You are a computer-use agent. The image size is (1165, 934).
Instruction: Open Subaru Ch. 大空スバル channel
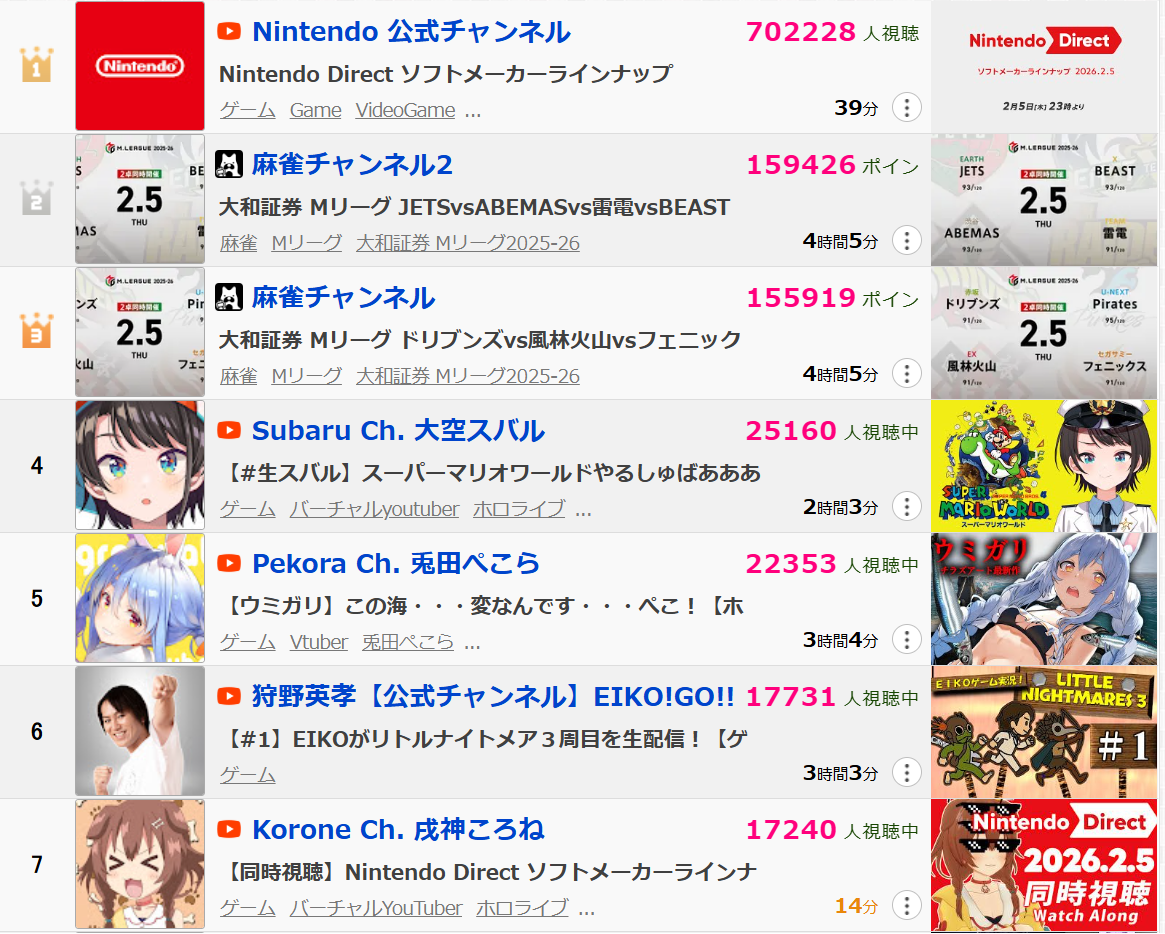pos(398,431)
